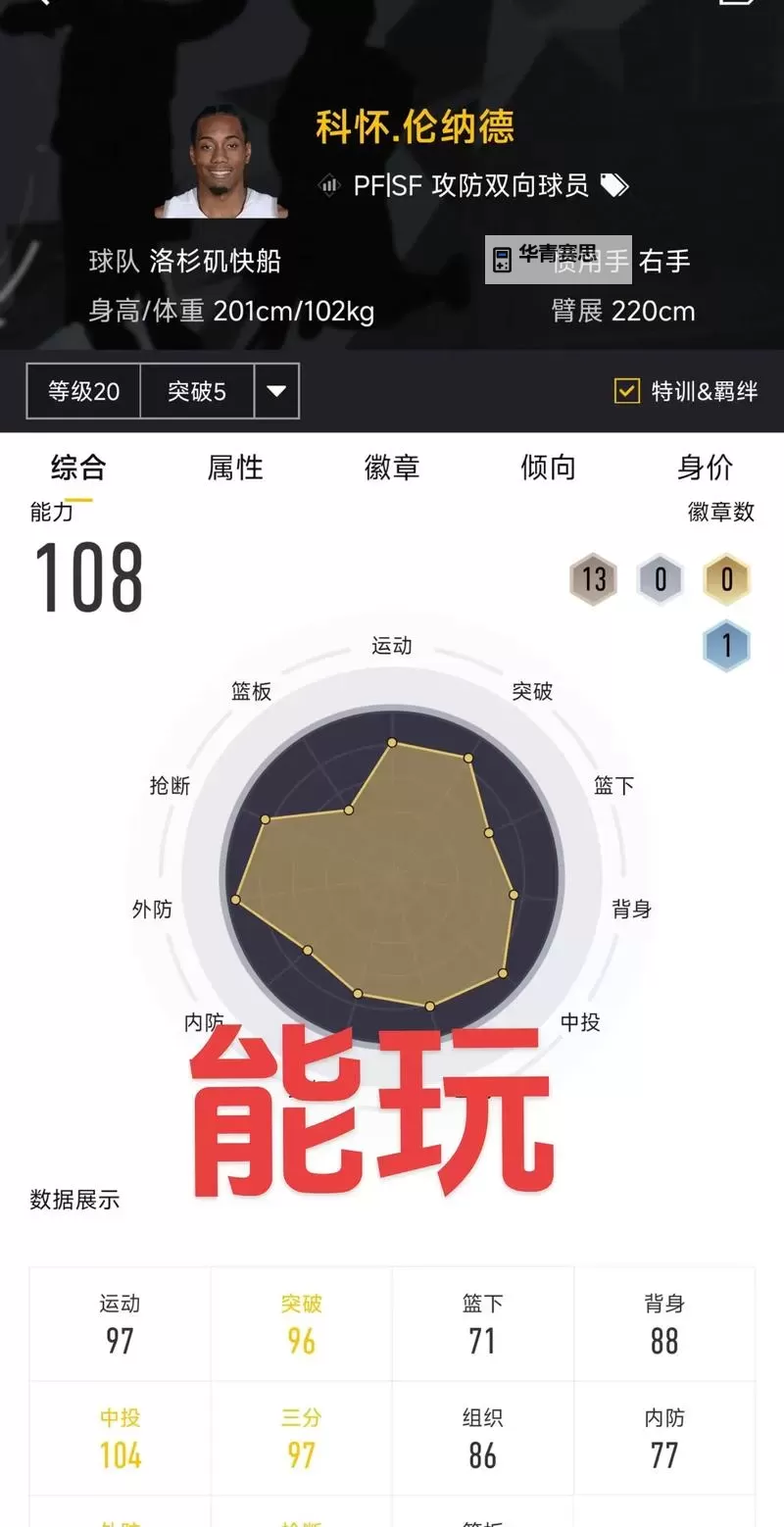Select the 倾向 tab
The image size is (784, 1527).
pos(548,468)
